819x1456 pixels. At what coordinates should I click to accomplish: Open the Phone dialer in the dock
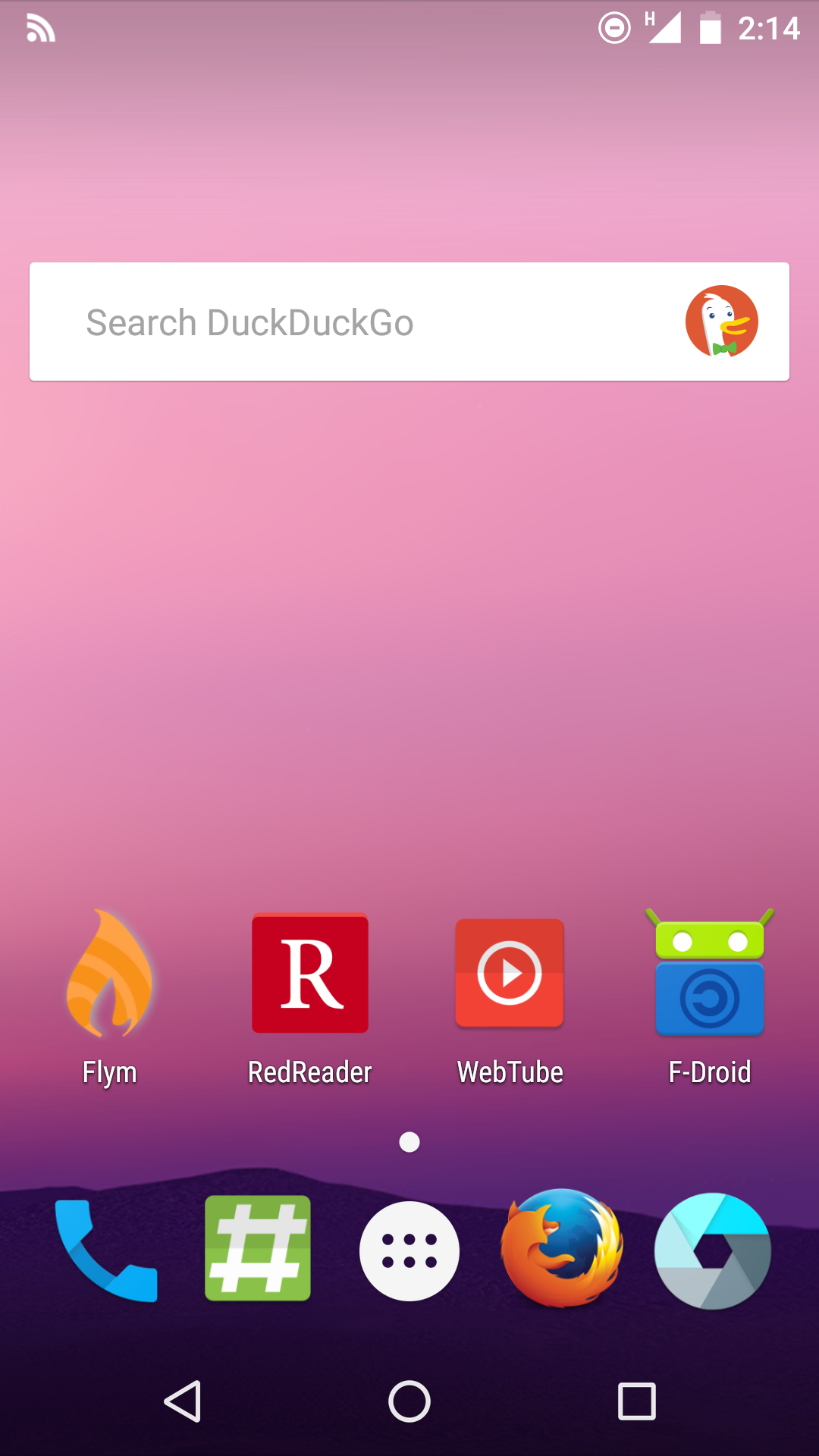click(x=106, y=1250)
